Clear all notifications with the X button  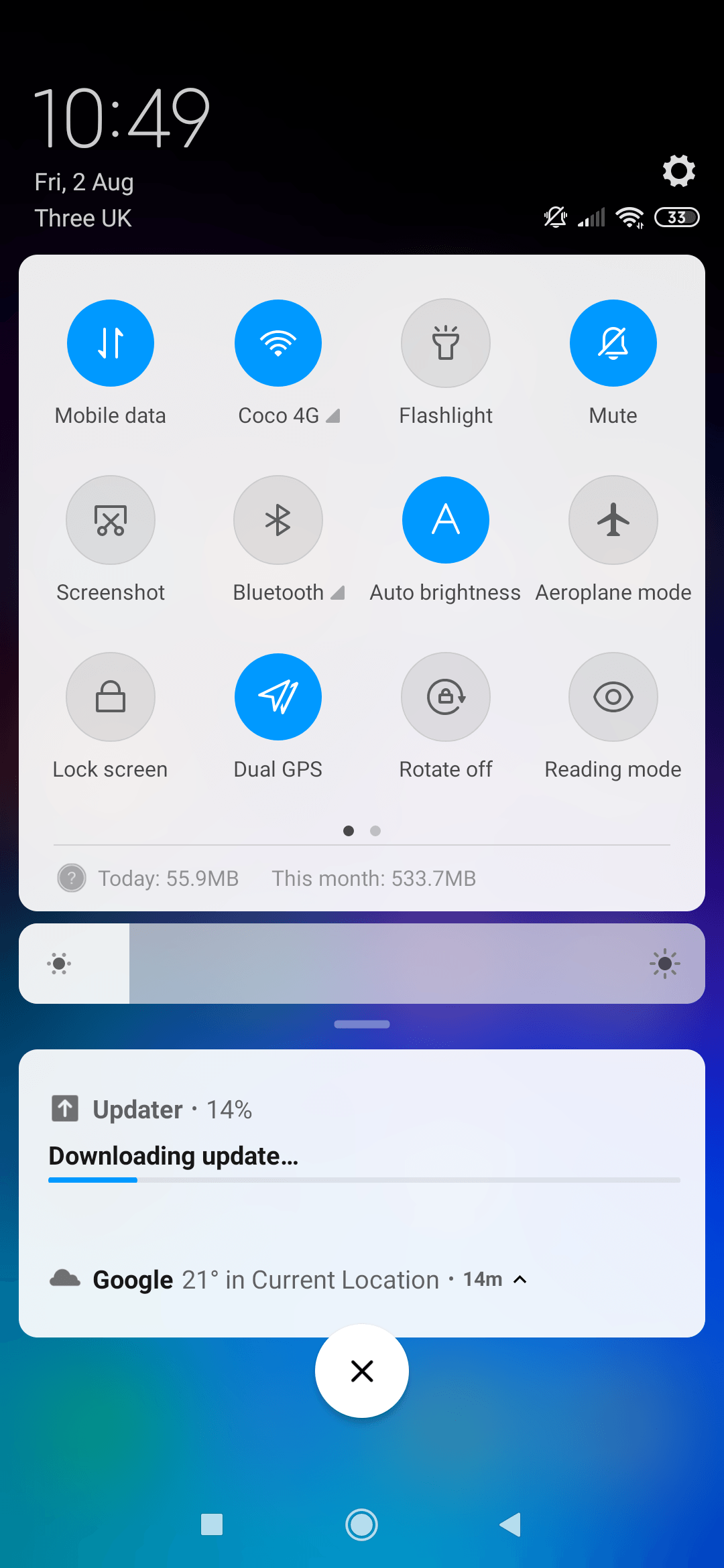tap(362, 1371)
